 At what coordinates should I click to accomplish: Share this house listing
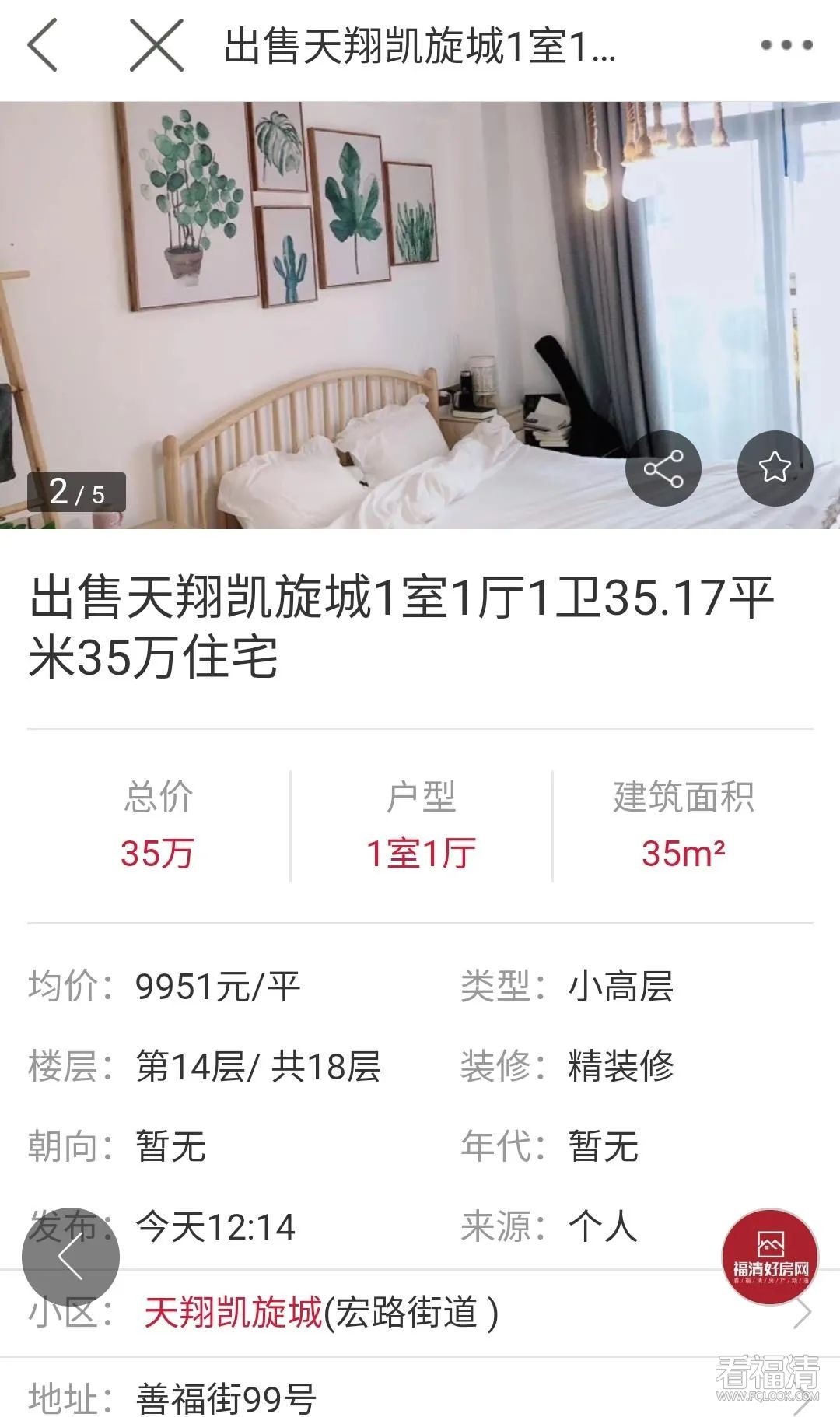[x=663, y=468]
